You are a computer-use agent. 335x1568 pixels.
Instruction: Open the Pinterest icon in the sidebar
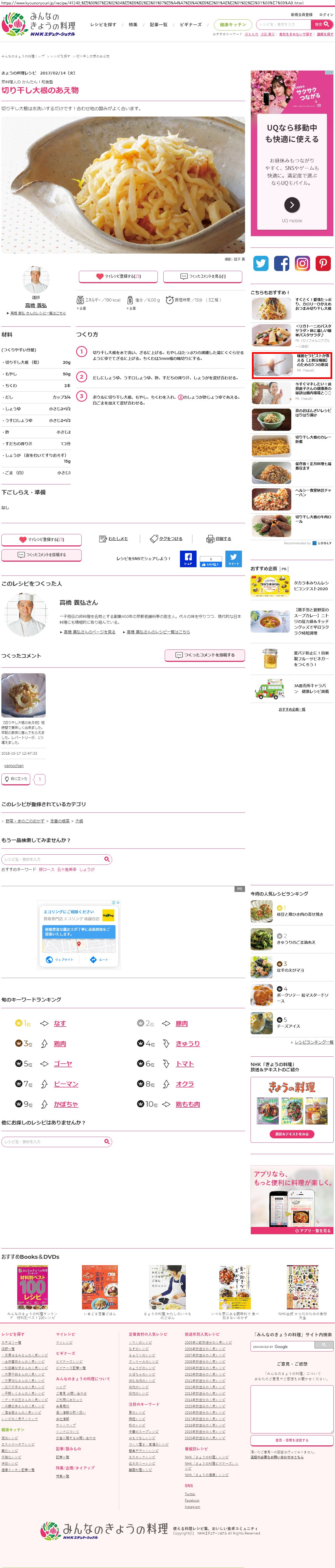pyautogui.click(x=323, y=263)
